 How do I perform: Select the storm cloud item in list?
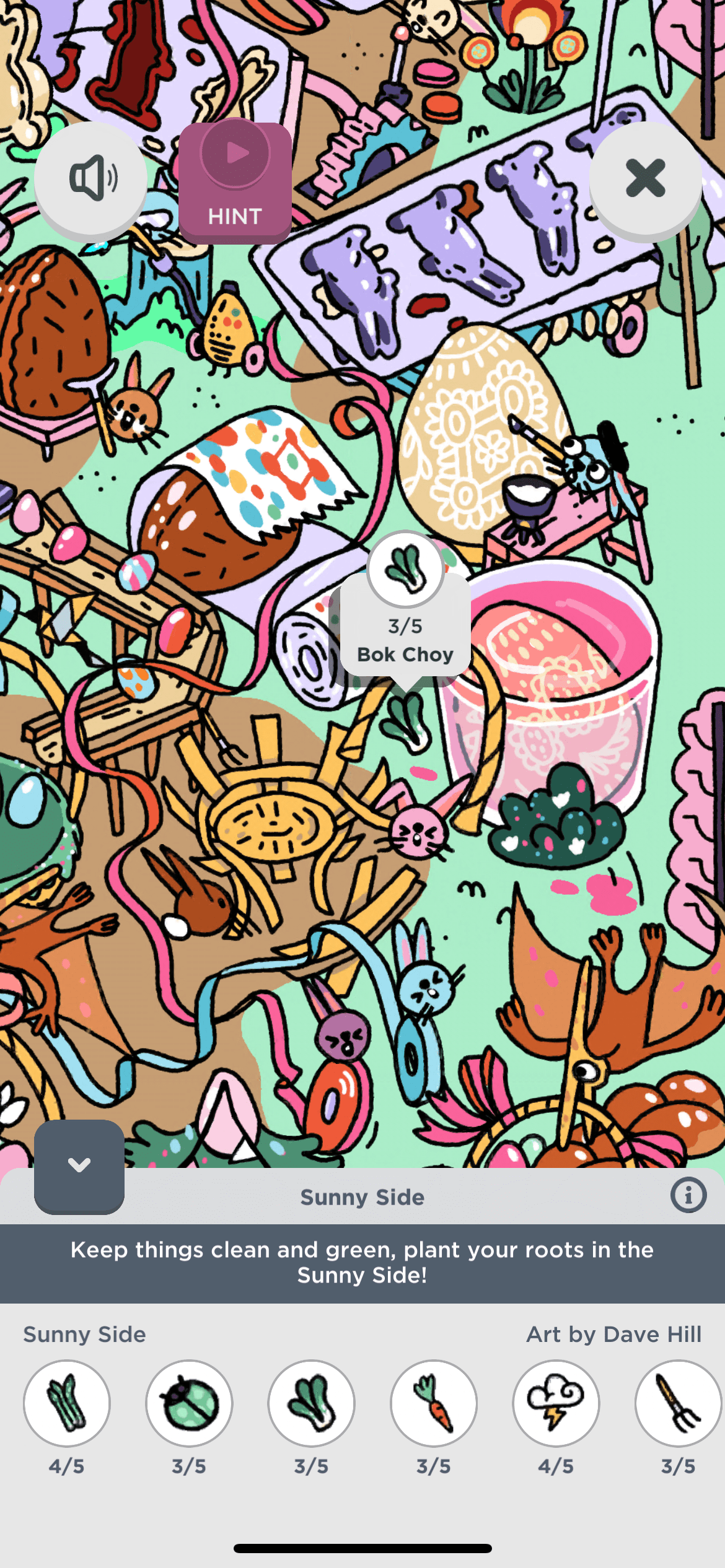[556, 1403]
